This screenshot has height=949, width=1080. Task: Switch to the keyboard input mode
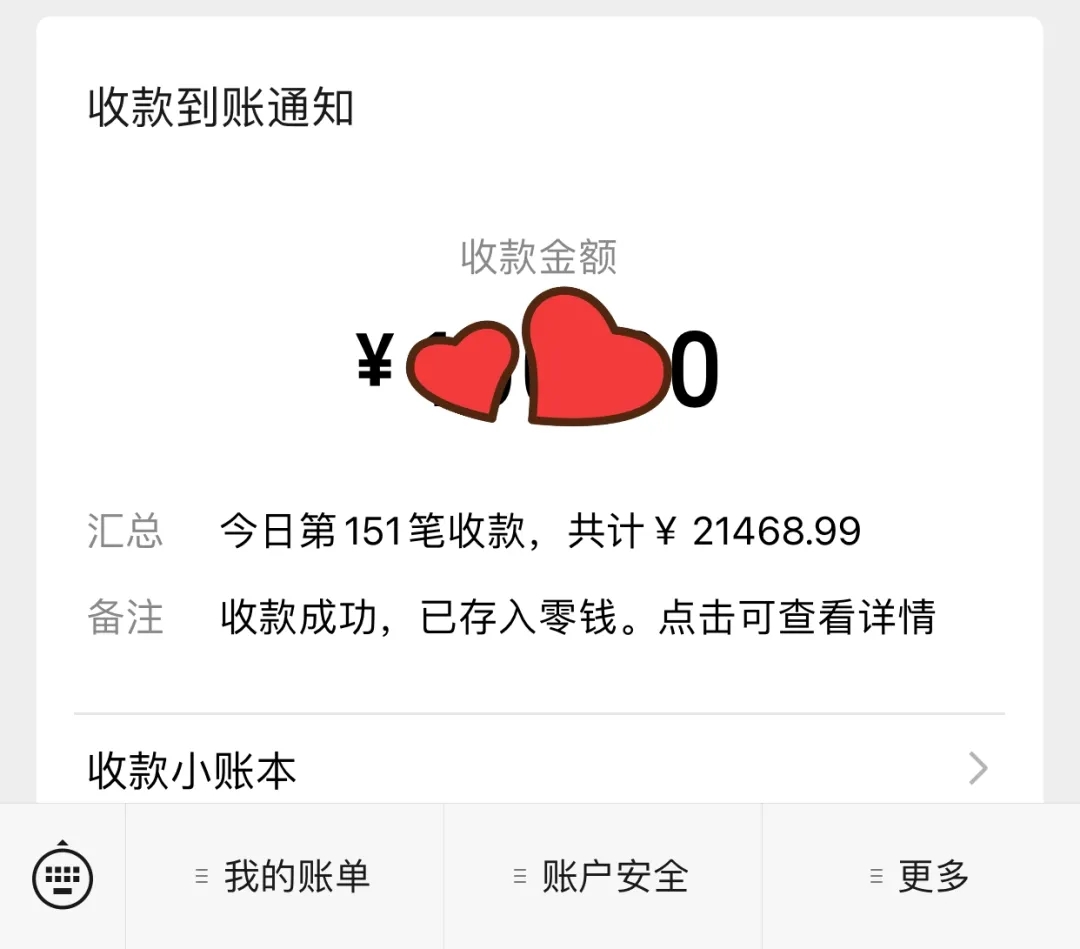62,878
